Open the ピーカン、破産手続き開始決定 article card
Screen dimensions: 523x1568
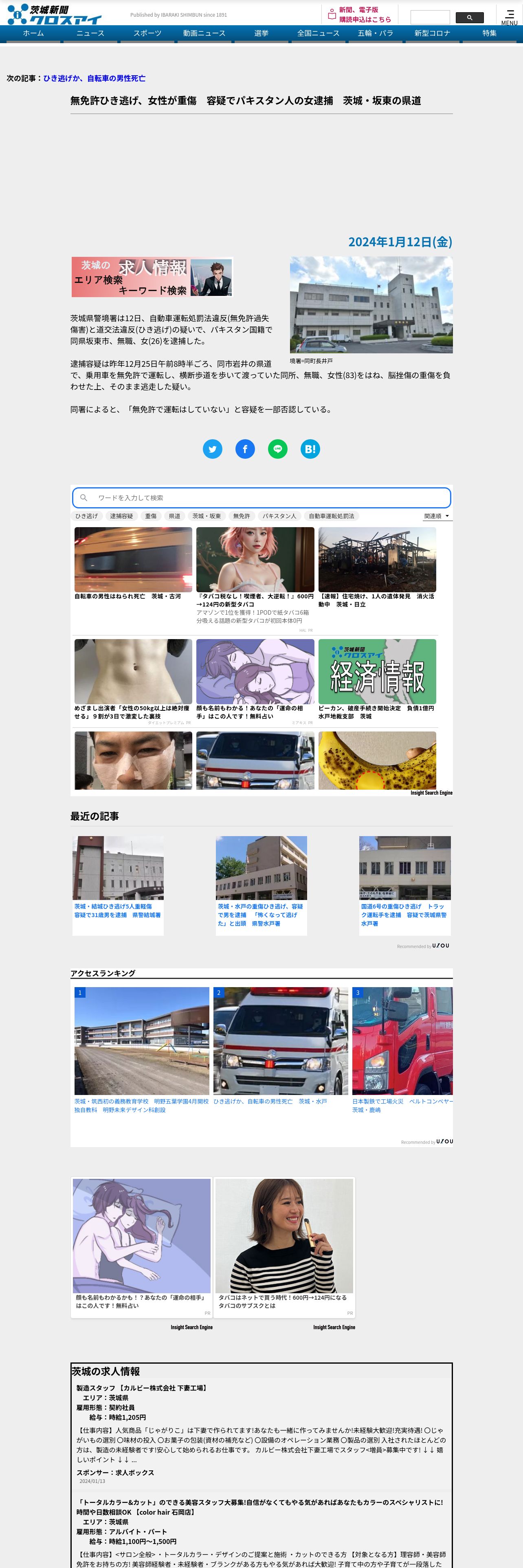pyautogui.click(x=377, y=679)
